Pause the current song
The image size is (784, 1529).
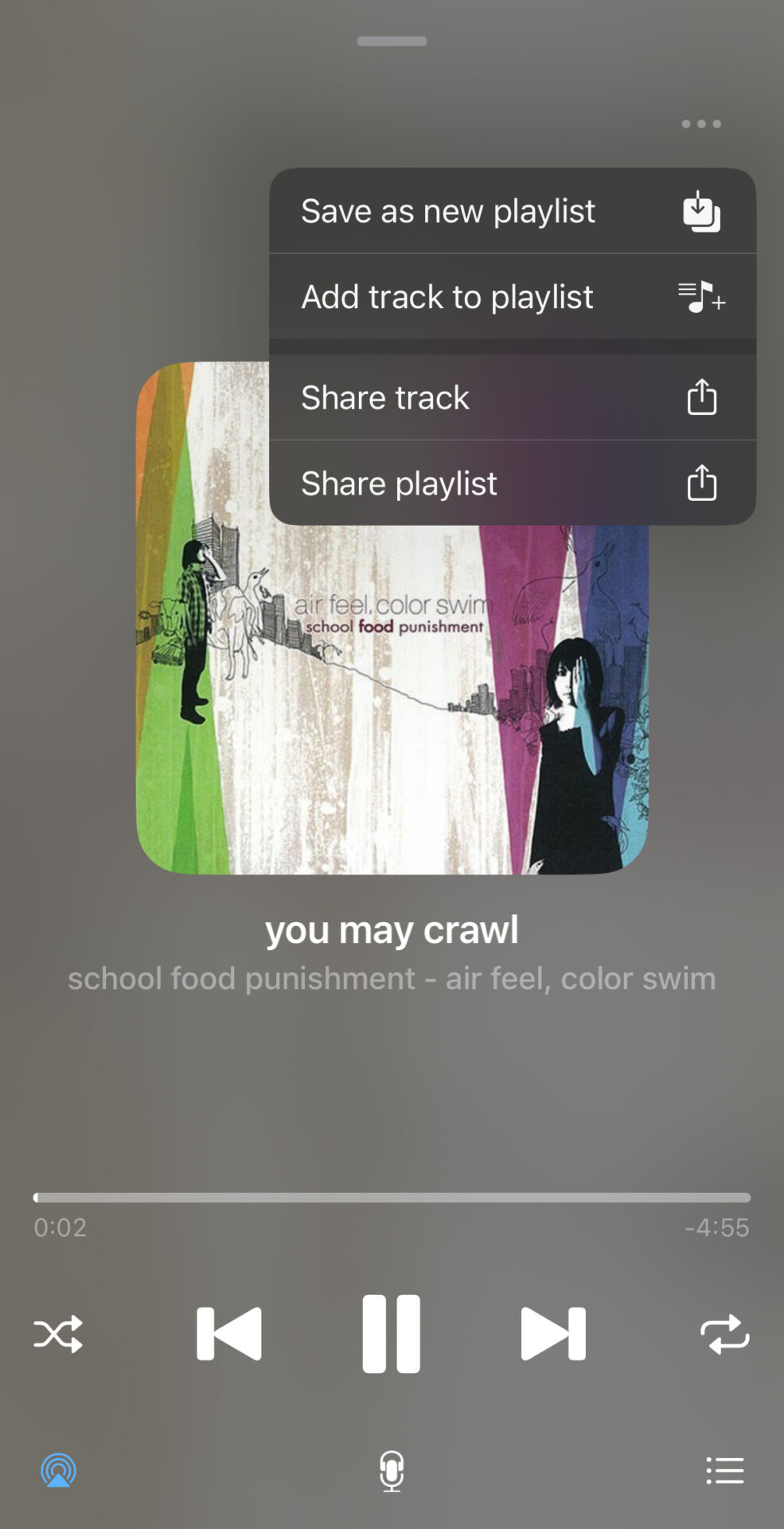point(391,1334)
